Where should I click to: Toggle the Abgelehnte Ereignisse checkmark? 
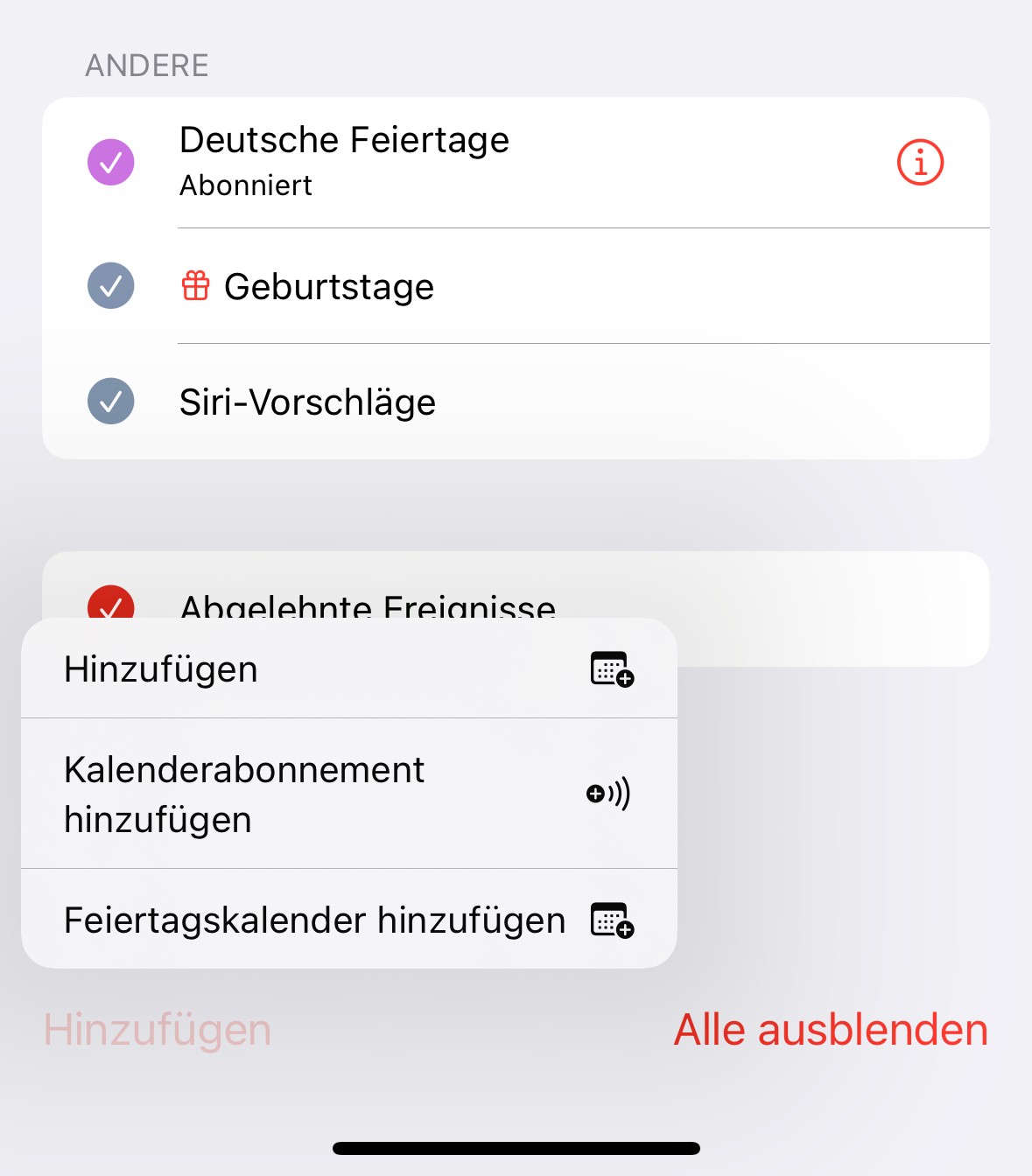[111, 603]
